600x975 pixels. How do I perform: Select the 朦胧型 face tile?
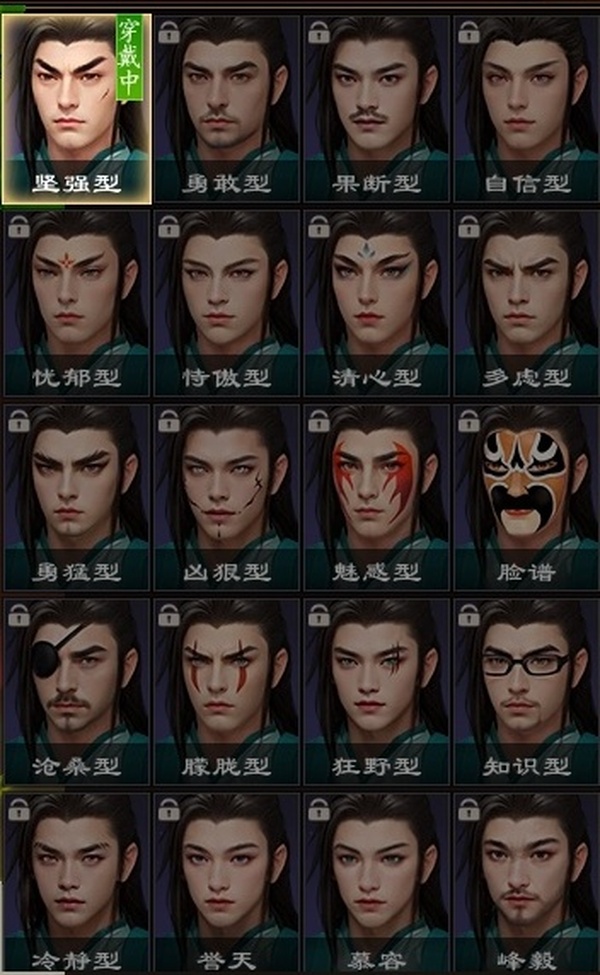[x=227, y=690]
